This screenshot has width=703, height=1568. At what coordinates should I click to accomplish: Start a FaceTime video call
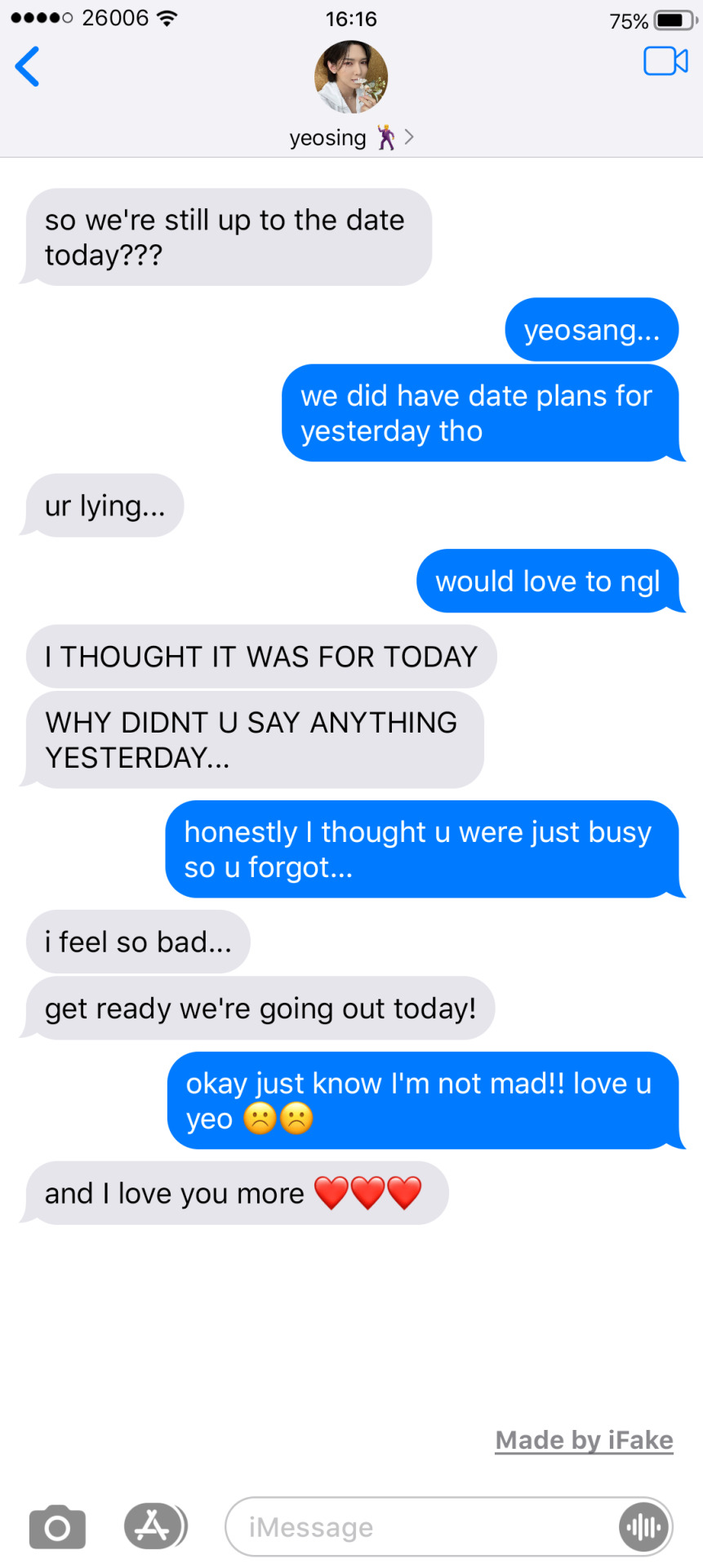pos(665,61)
